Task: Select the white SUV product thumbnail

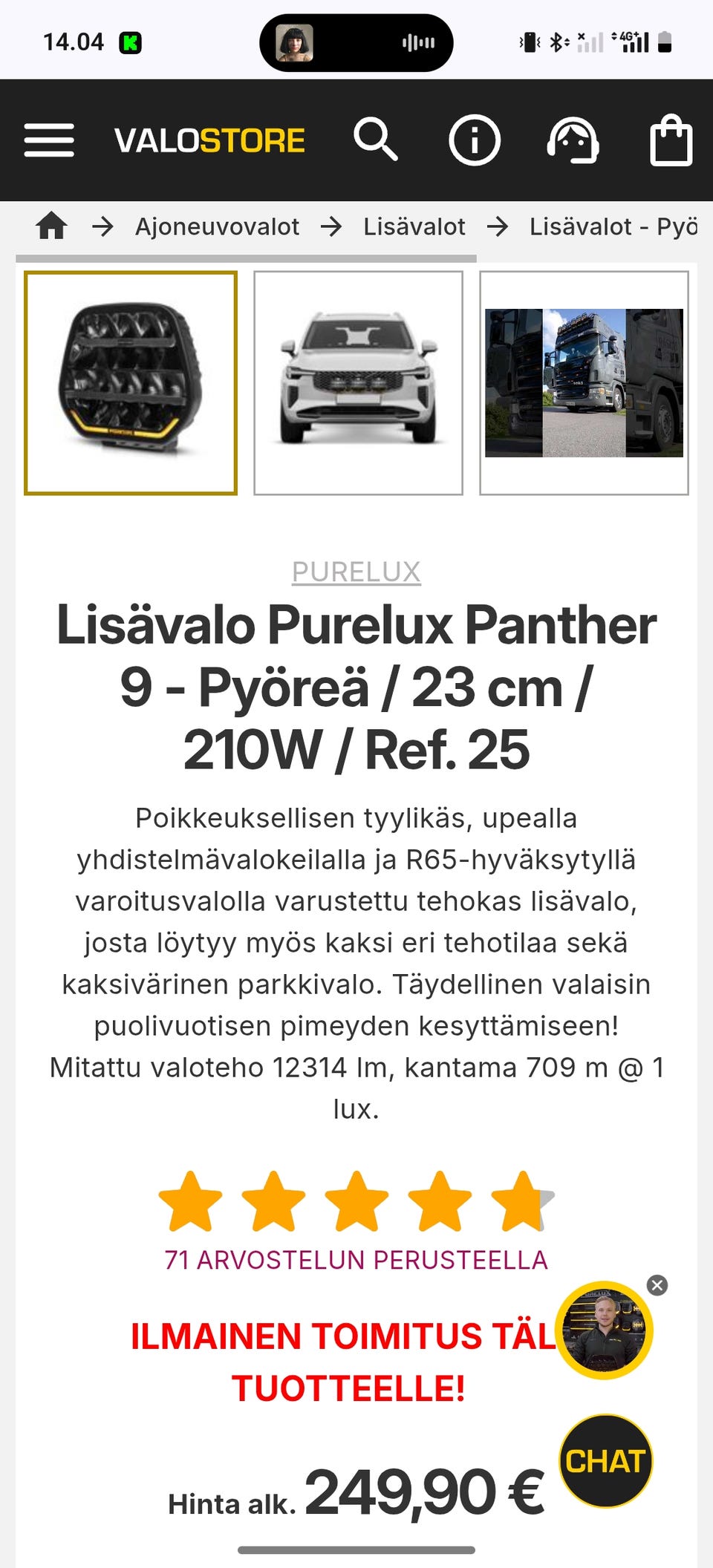Action: pos(357,382)
